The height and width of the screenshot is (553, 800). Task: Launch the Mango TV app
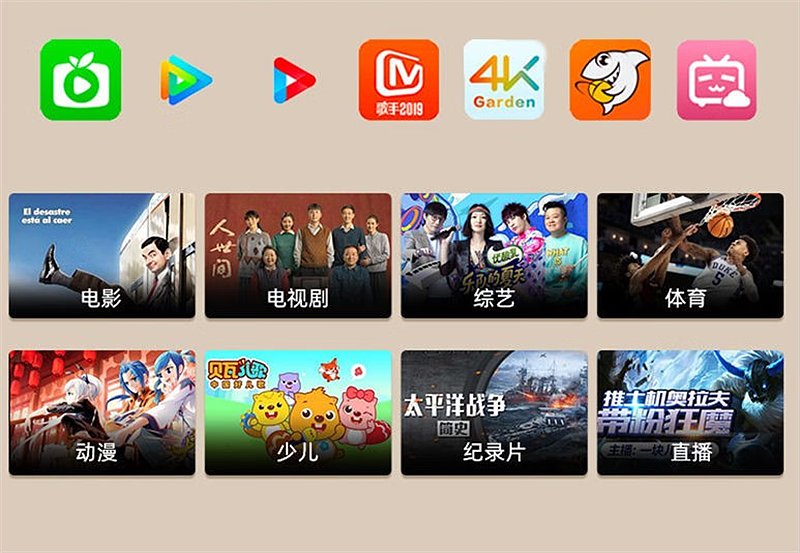398,80
